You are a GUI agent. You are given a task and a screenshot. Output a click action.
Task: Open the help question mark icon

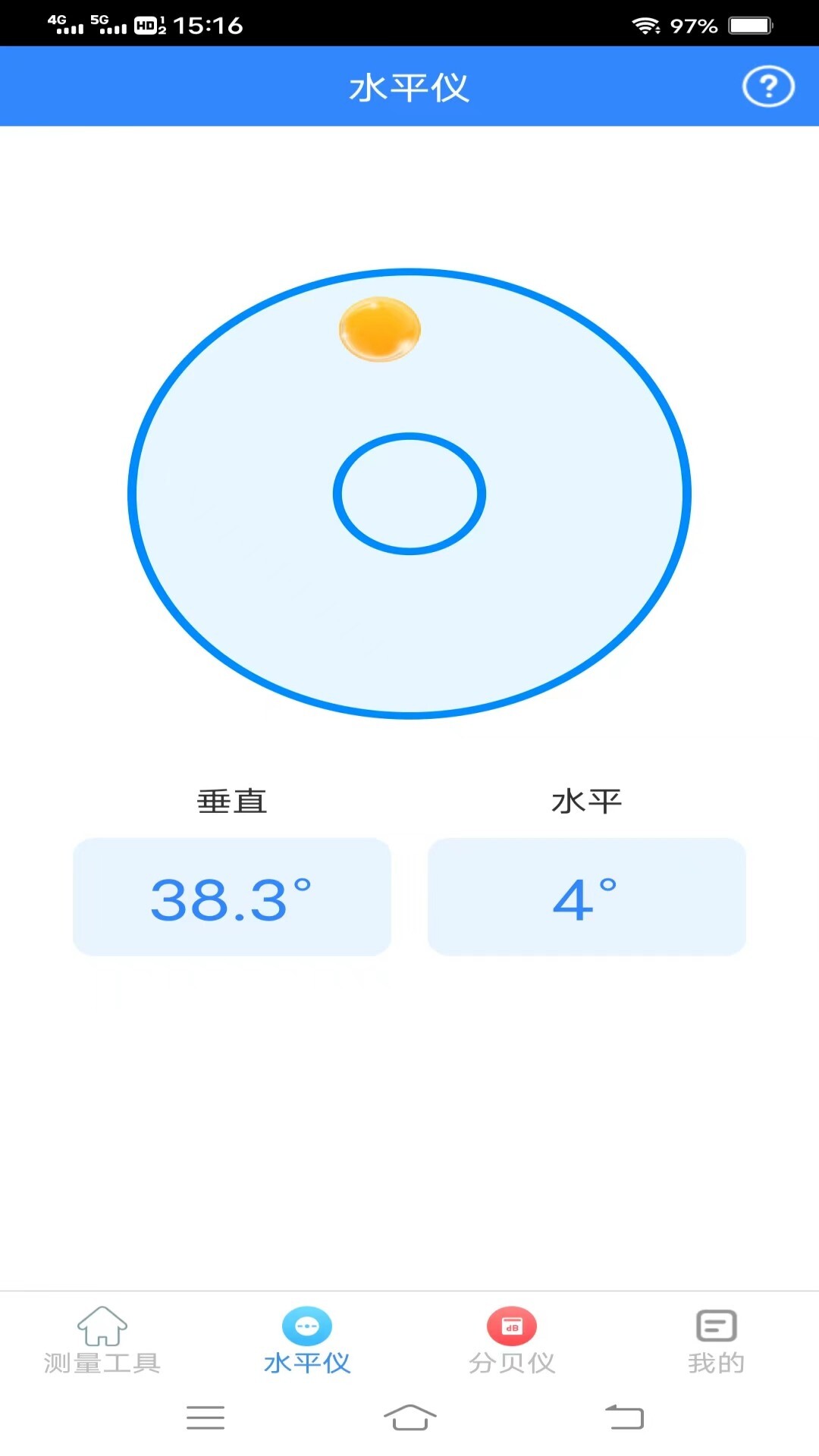(767, 87)
